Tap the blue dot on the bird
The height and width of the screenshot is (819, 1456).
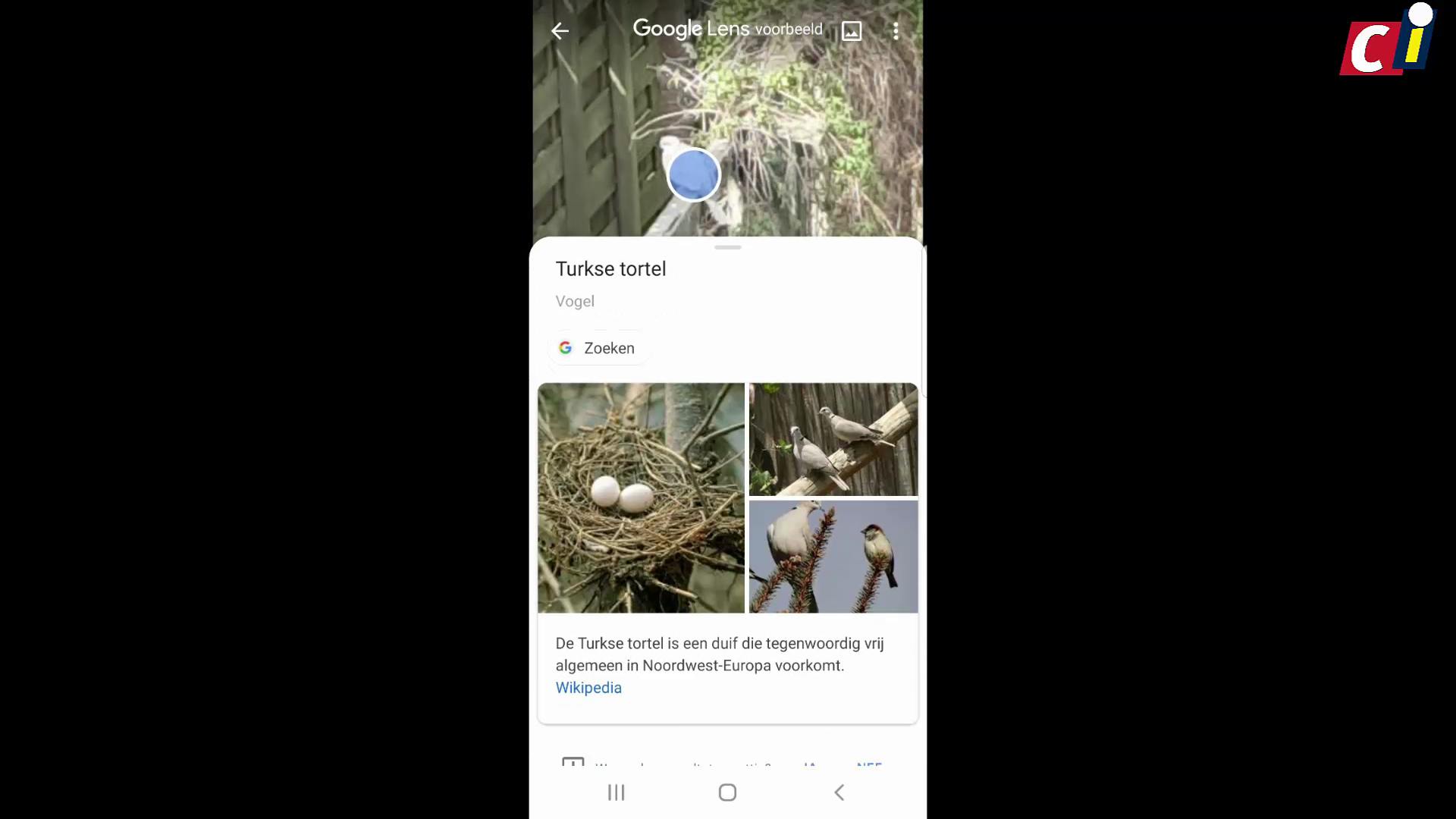pos(693,175)
